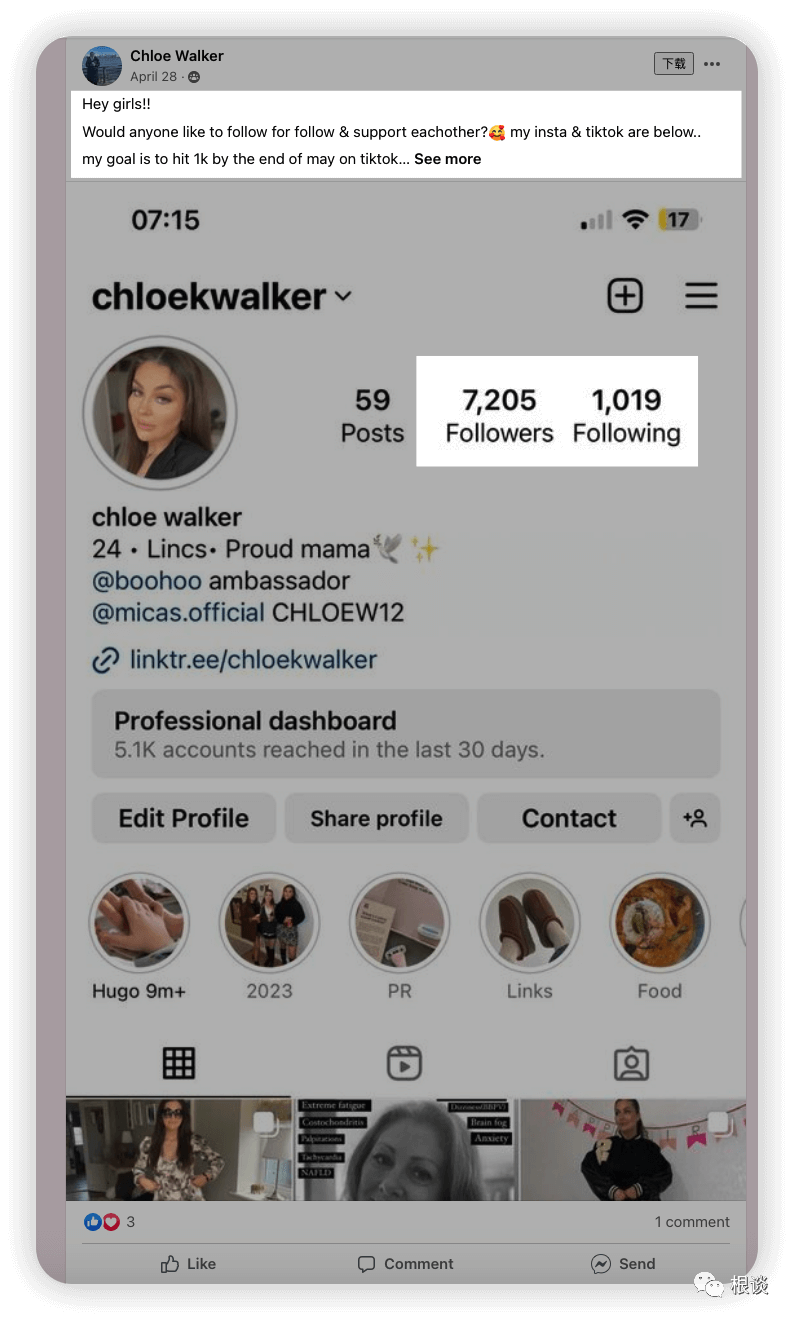
Task: Comment on the post
Action: (x=406, y=1264)
